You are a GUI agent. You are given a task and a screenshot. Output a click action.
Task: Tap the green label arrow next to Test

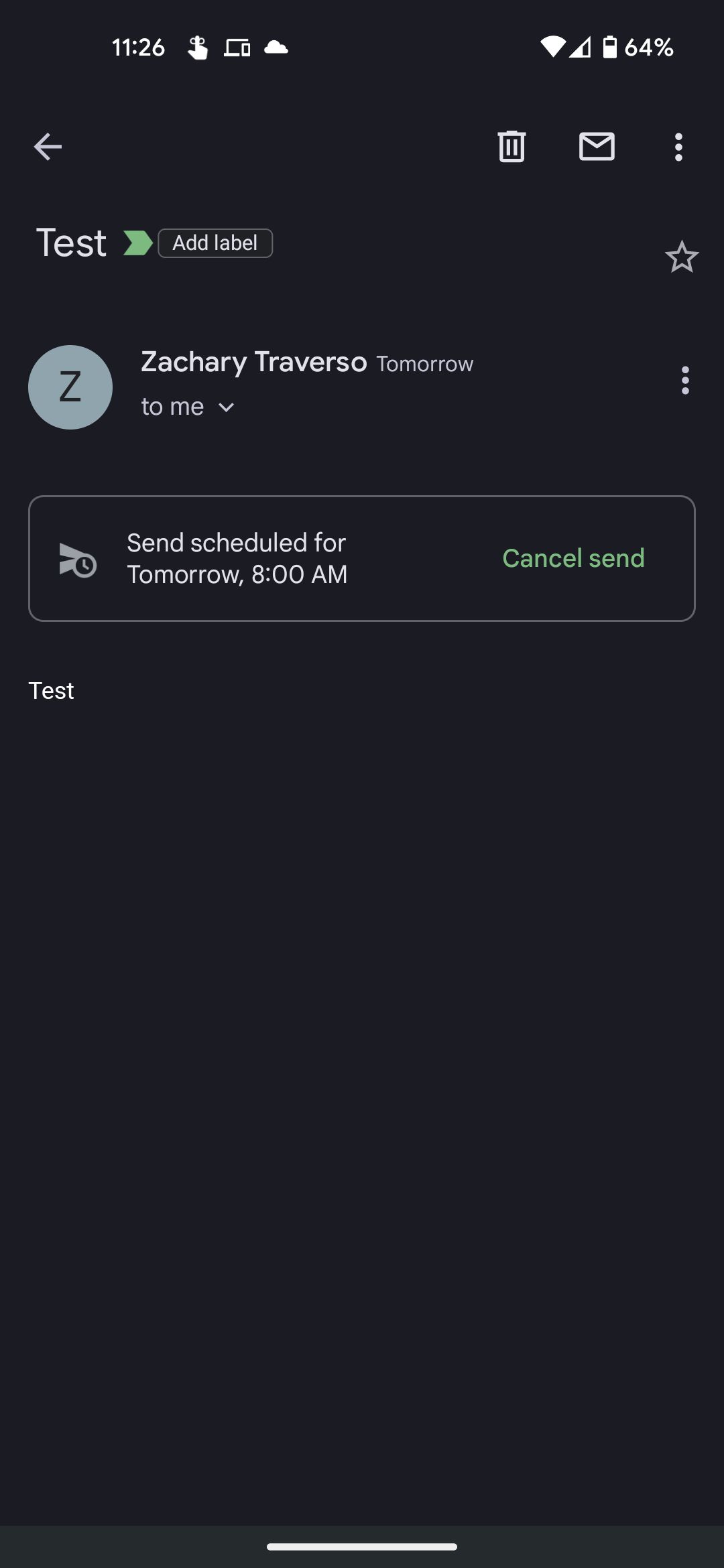pyautogui.click(x=137, y=243)
